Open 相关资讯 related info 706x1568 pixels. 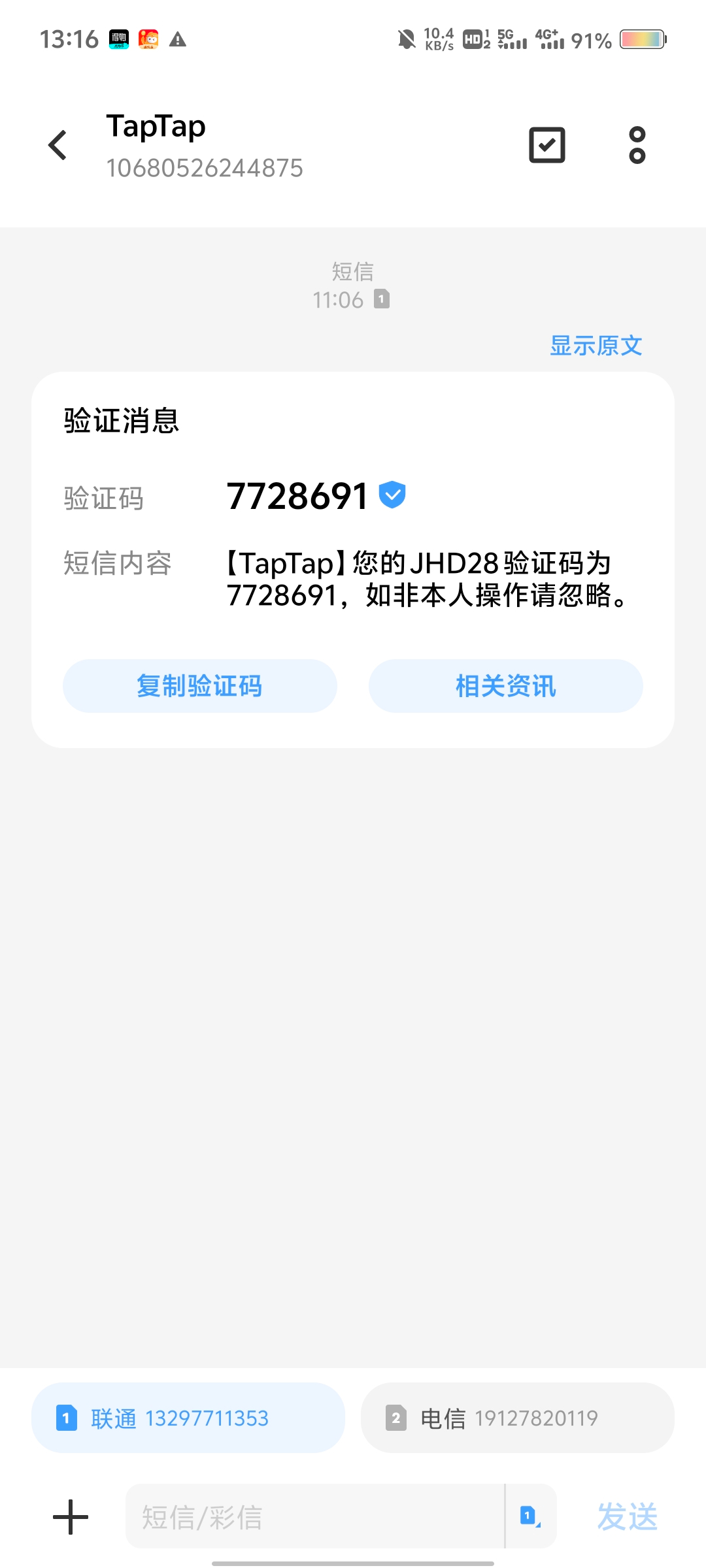(505, 686)
